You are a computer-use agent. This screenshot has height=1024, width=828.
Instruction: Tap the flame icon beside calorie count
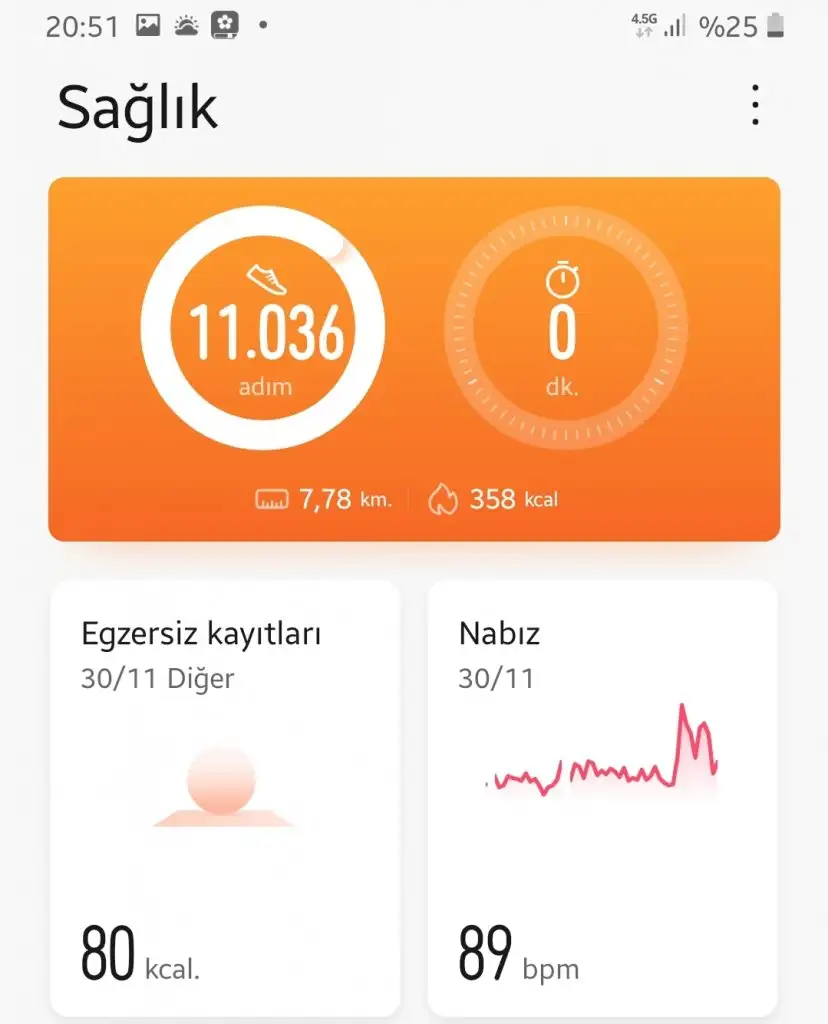click(x=445, y=498)
